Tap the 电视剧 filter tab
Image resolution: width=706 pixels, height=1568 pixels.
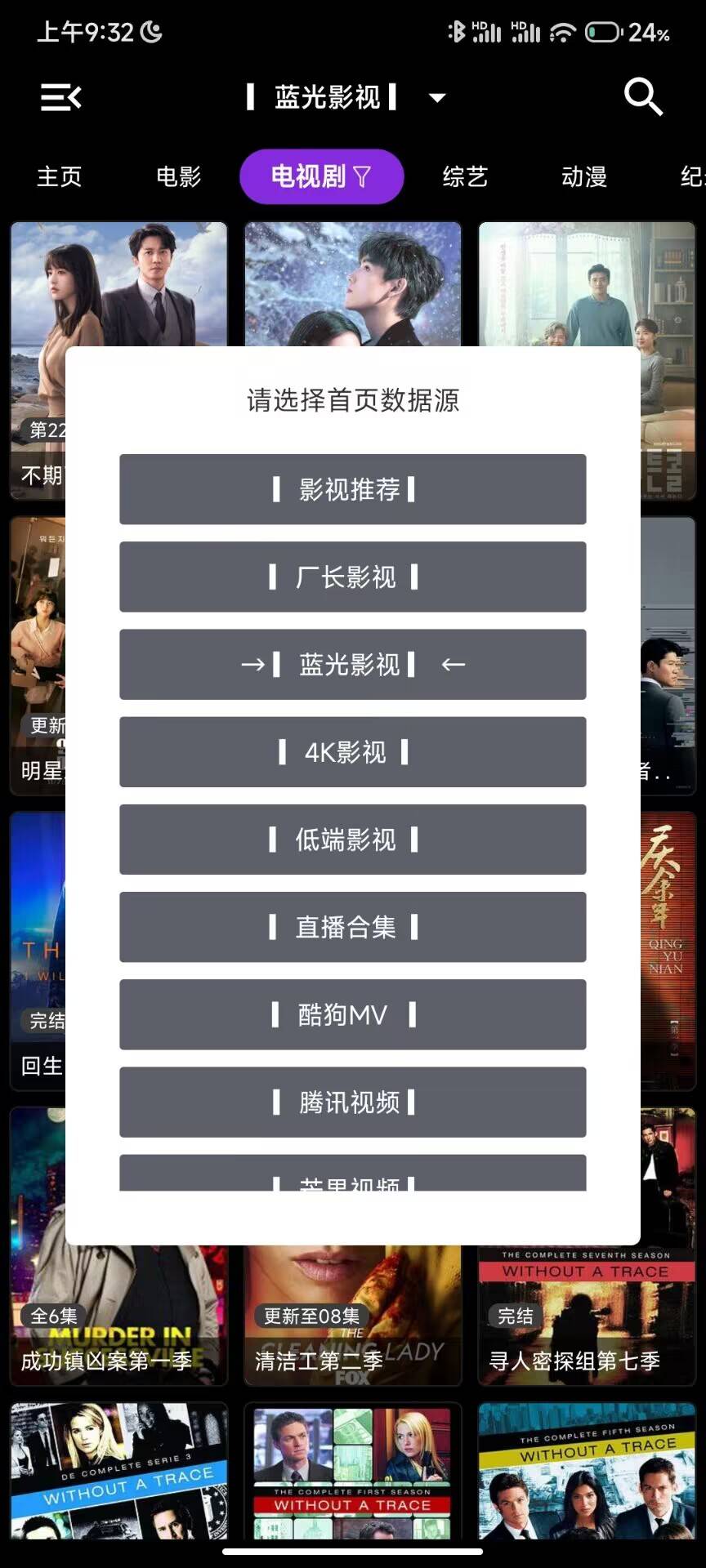point(321,176)
